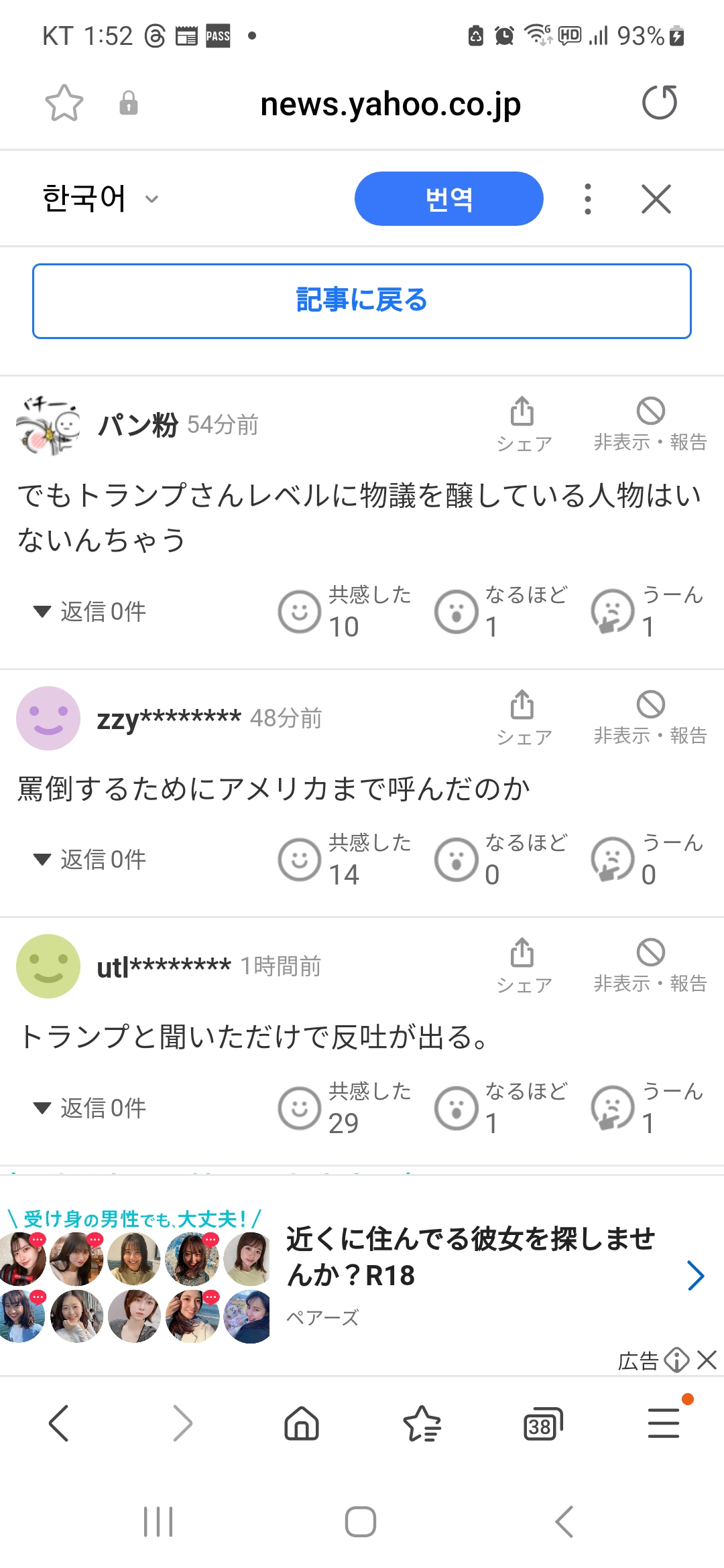724x1568 pixels.
Task: React なるほど to パン粉's comment
Action: click(x=457, y=611)
